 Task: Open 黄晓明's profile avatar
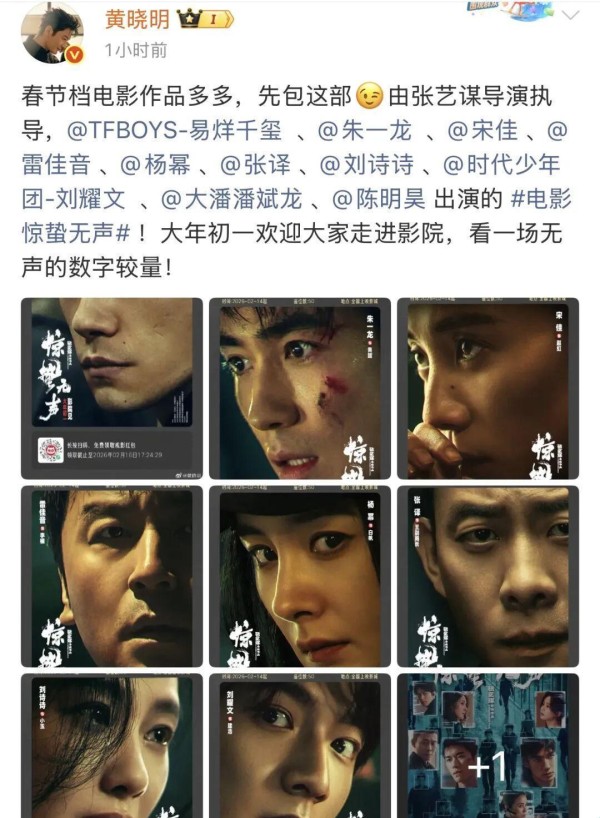pos(52,32)
